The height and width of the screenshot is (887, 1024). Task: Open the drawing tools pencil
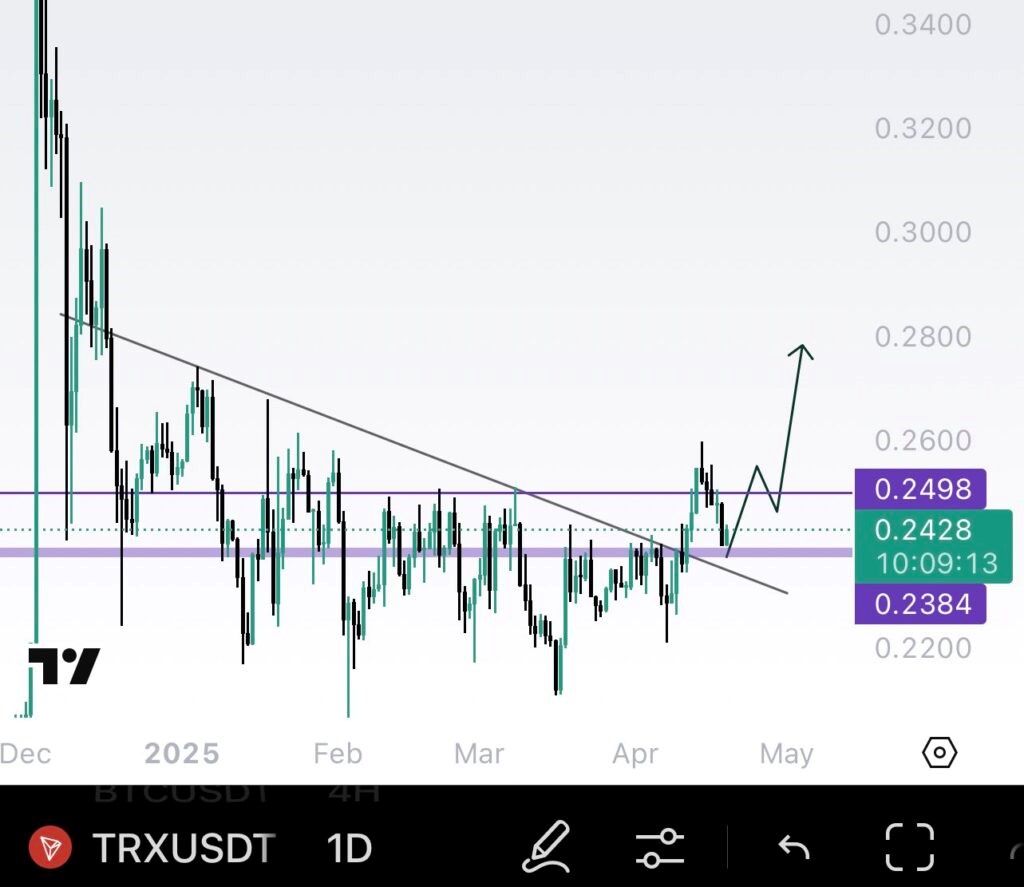(546, 847)
